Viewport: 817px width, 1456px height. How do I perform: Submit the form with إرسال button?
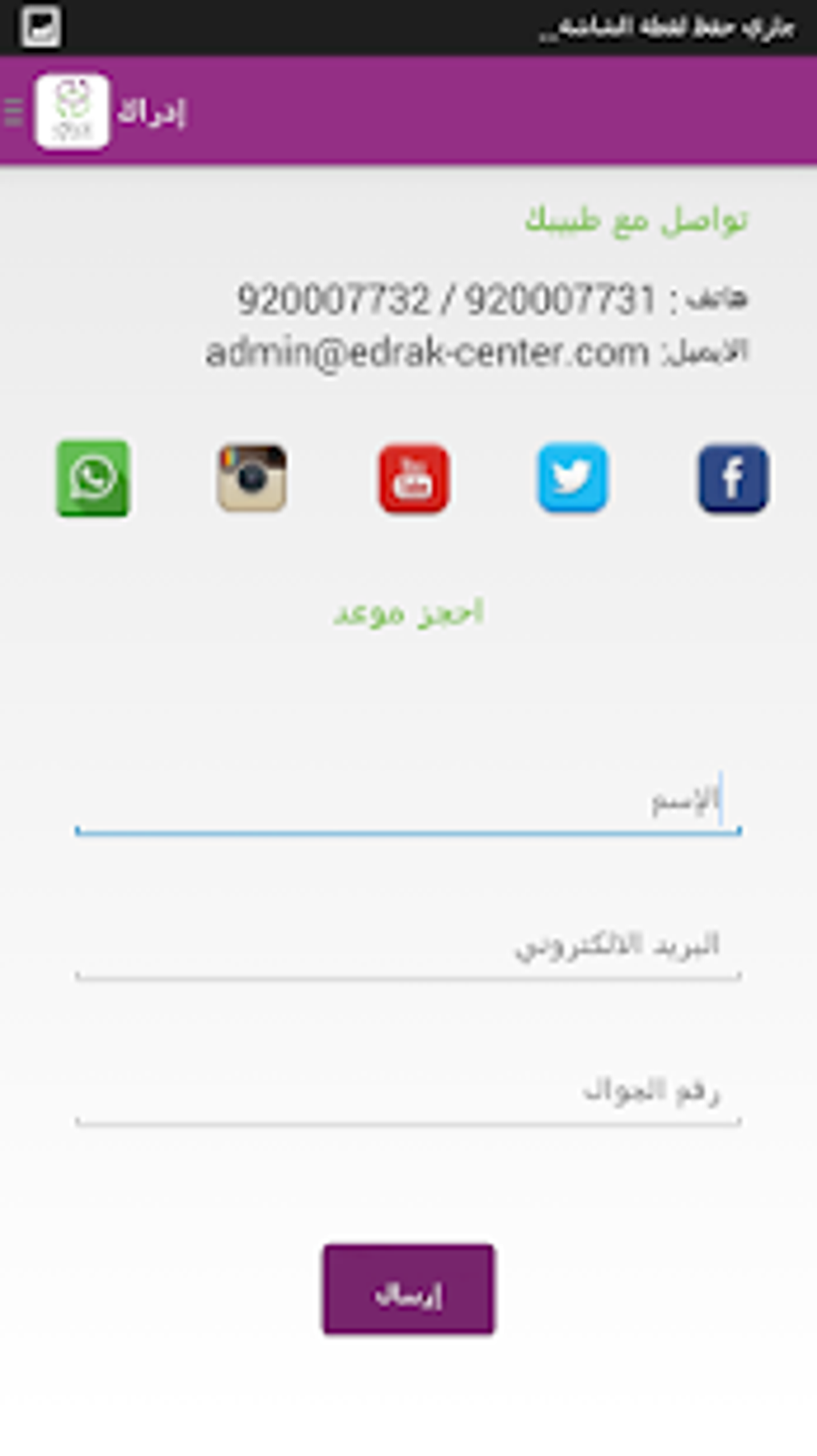(408, 1289)
